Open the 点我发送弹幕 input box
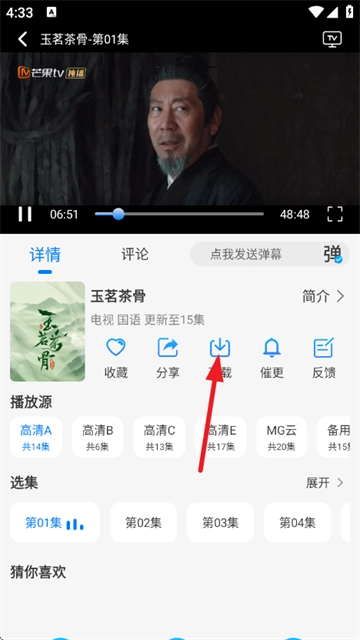This screenshot has height=640, width=360. tap(246, 254)
